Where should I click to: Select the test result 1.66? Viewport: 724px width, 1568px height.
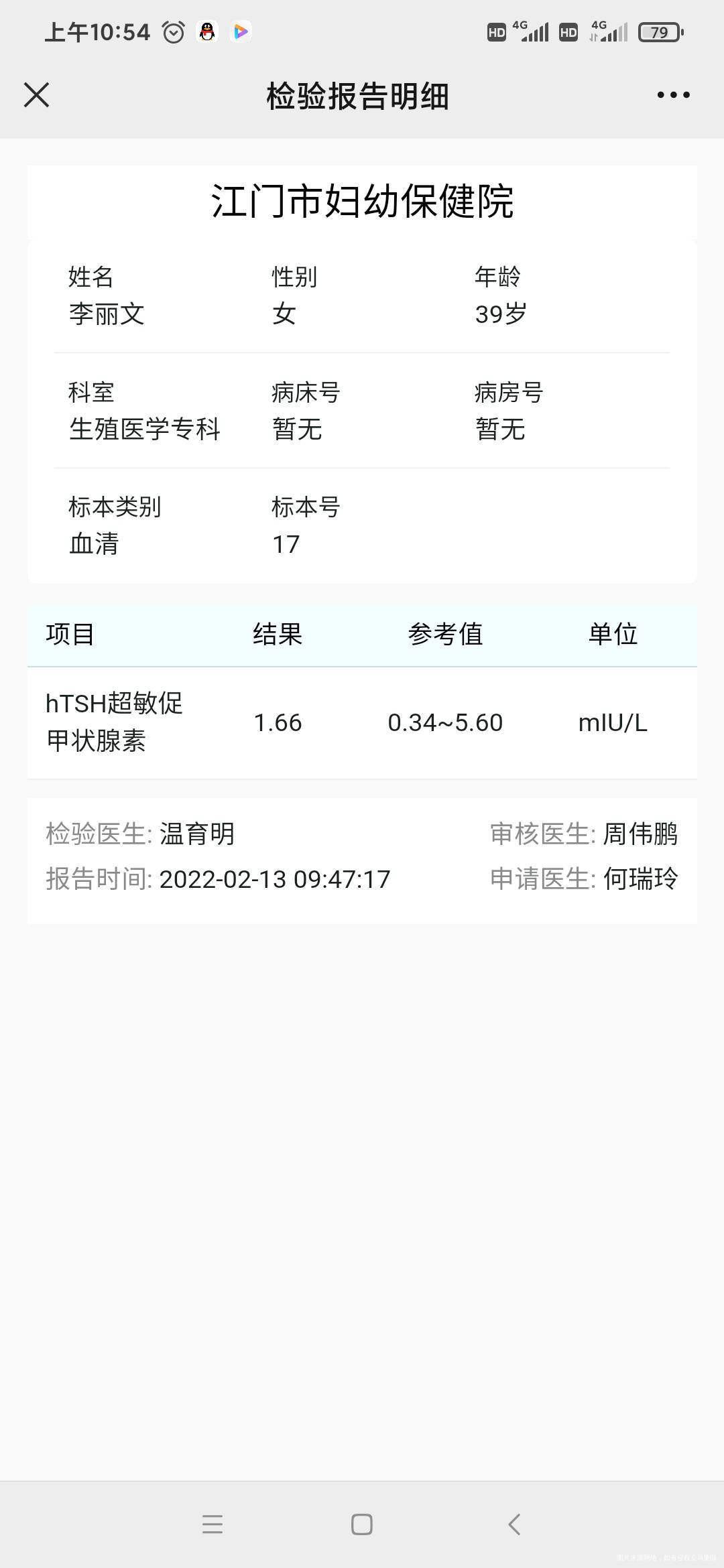coord(278,722)
